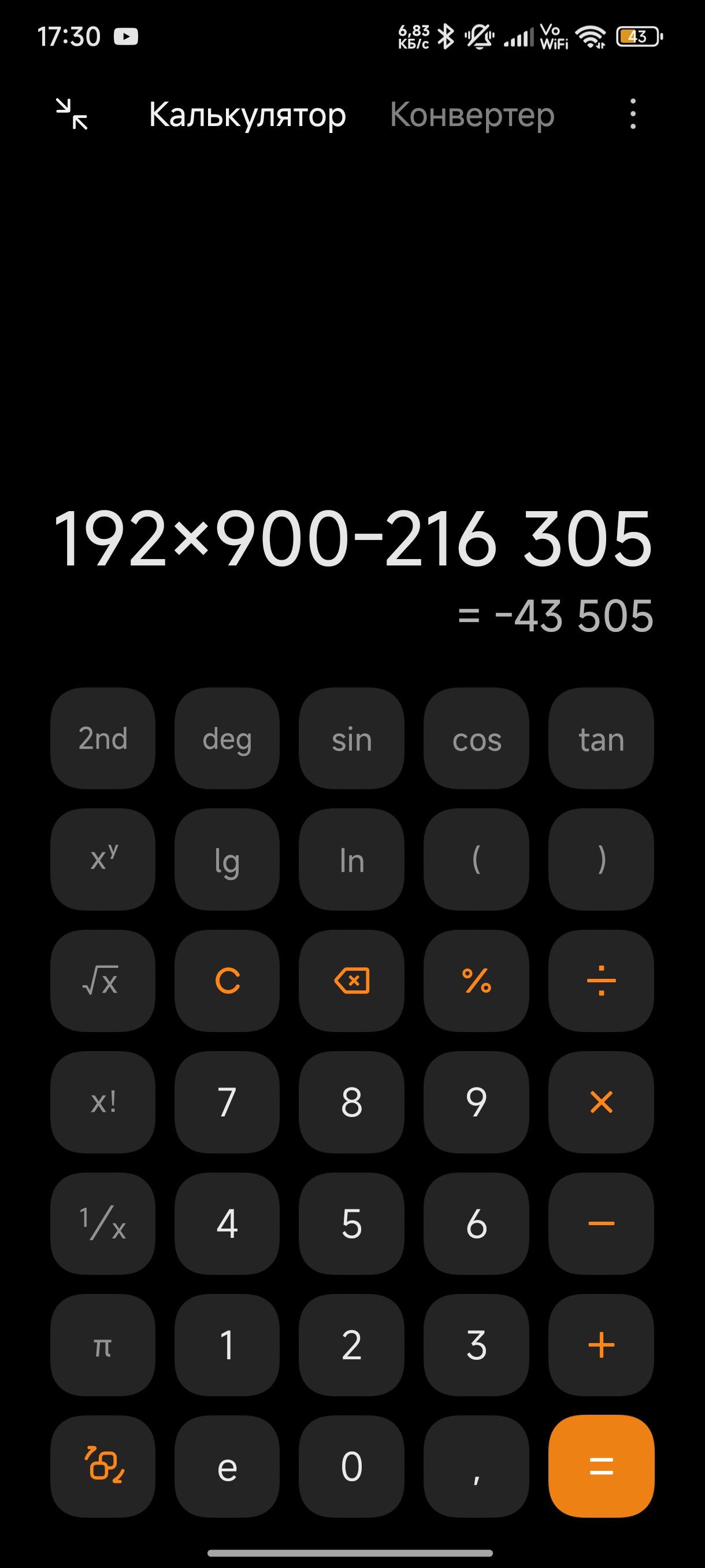Tap the percent icon
705x1568 pixels.
point(477,981)
